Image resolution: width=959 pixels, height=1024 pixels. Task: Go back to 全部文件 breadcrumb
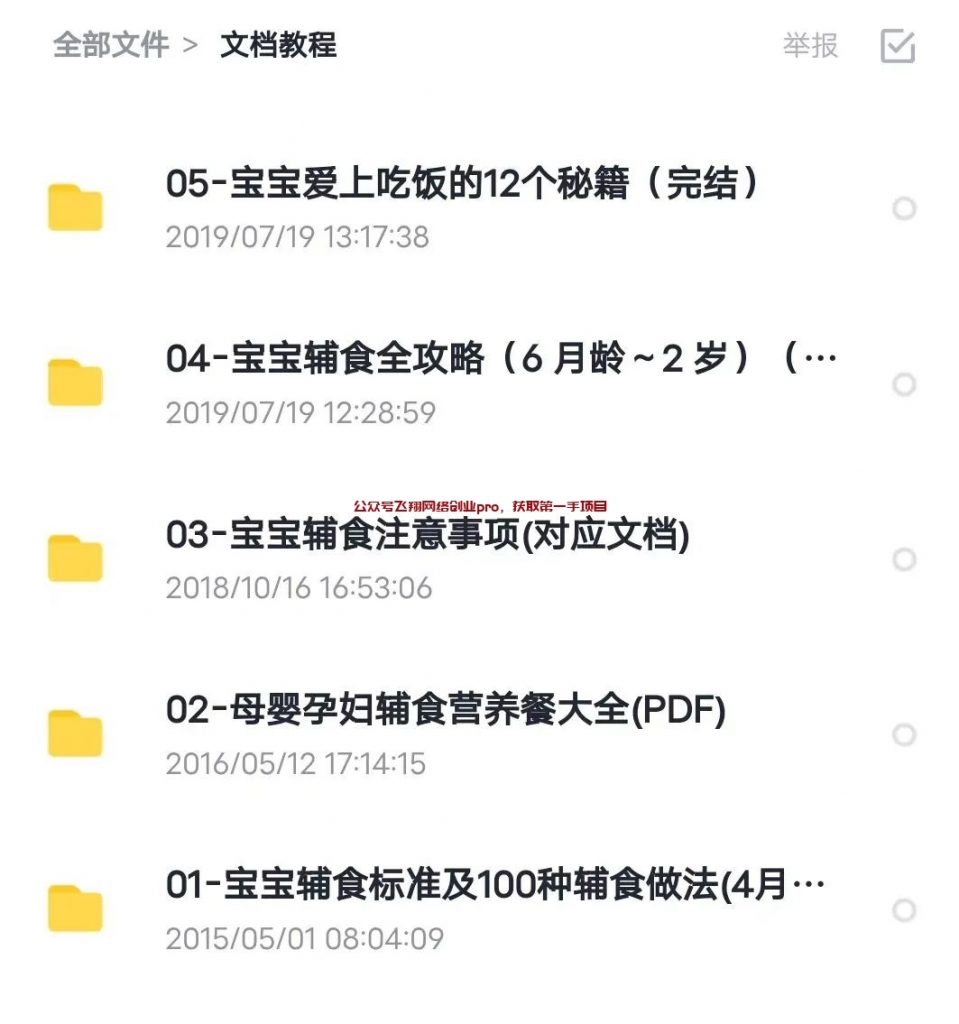pyautogui.click(x=110, y=46)
